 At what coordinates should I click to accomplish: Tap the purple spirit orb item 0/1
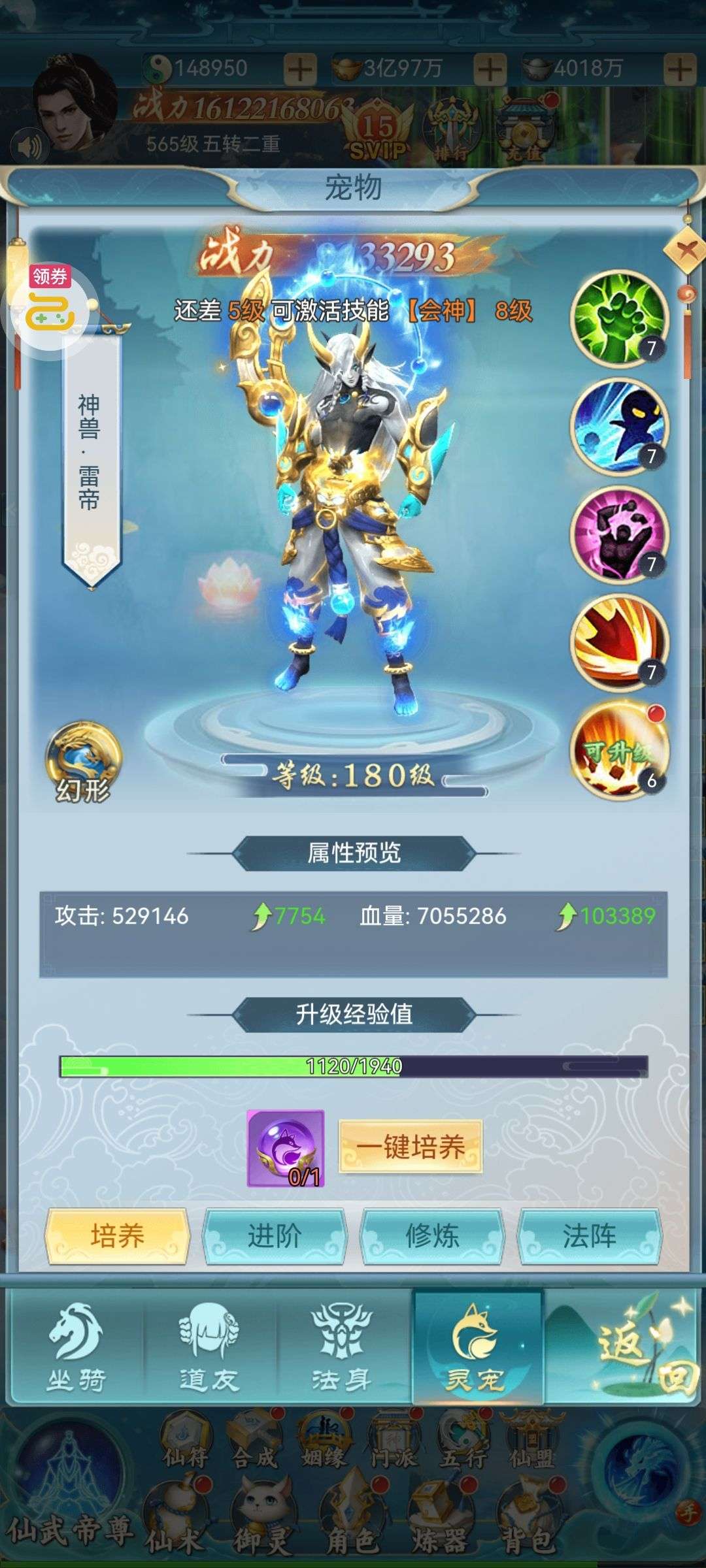pos(286,1148)
